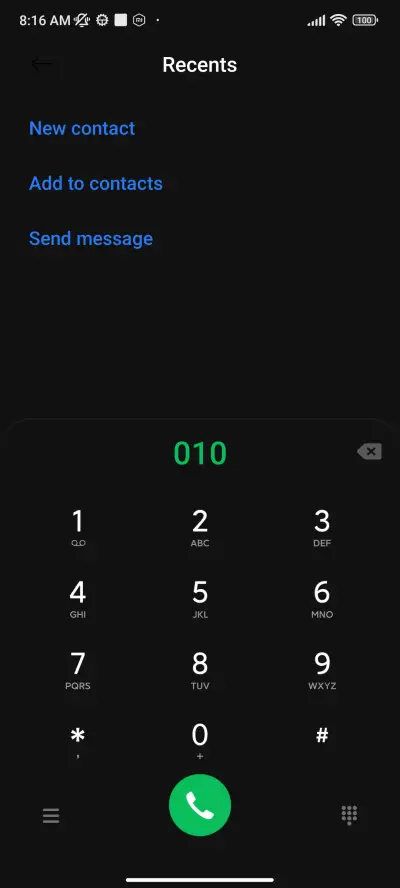Screen dimensions: 400x888
Task: Tap the hash key
Action: (x=322, y=736)
